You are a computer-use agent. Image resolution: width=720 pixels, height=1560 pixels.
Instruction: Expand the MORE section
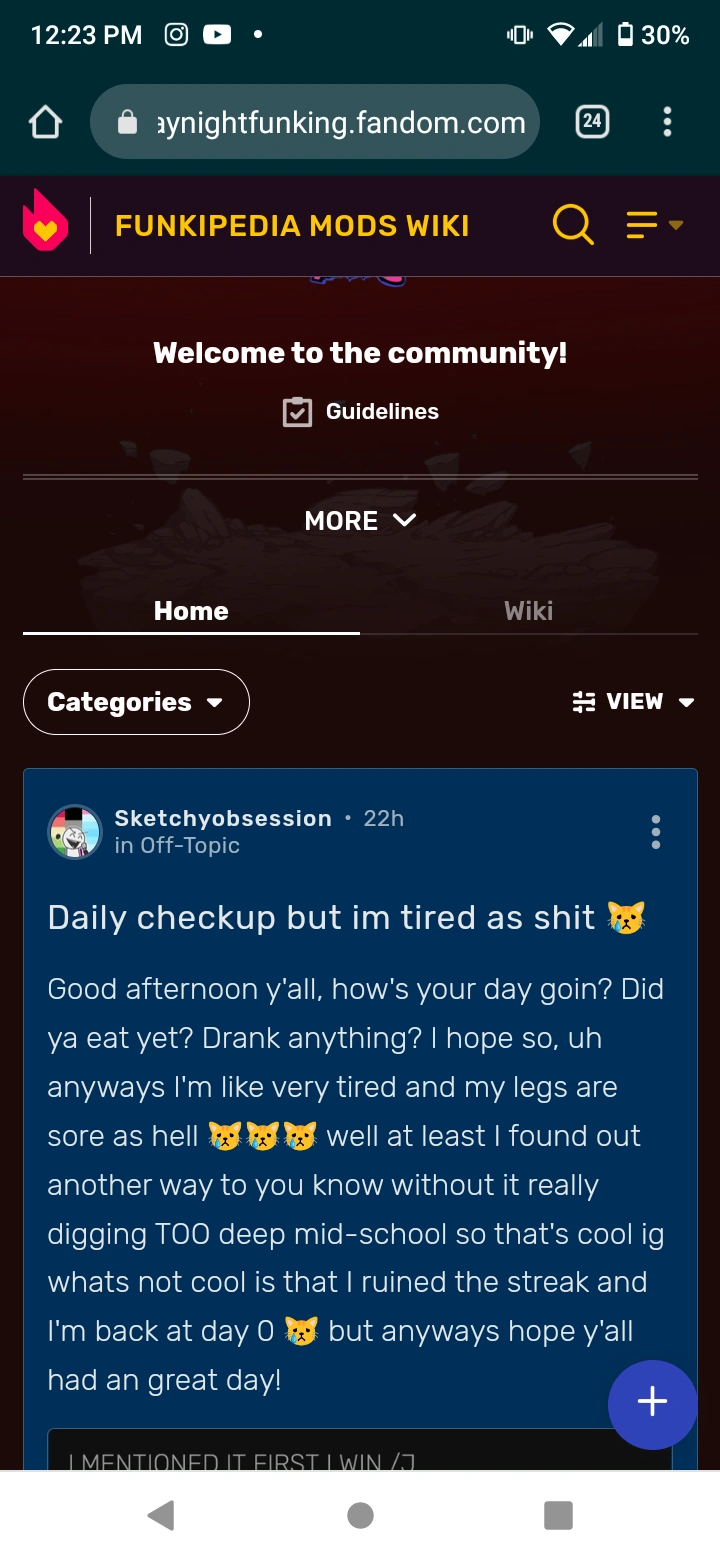359,520
